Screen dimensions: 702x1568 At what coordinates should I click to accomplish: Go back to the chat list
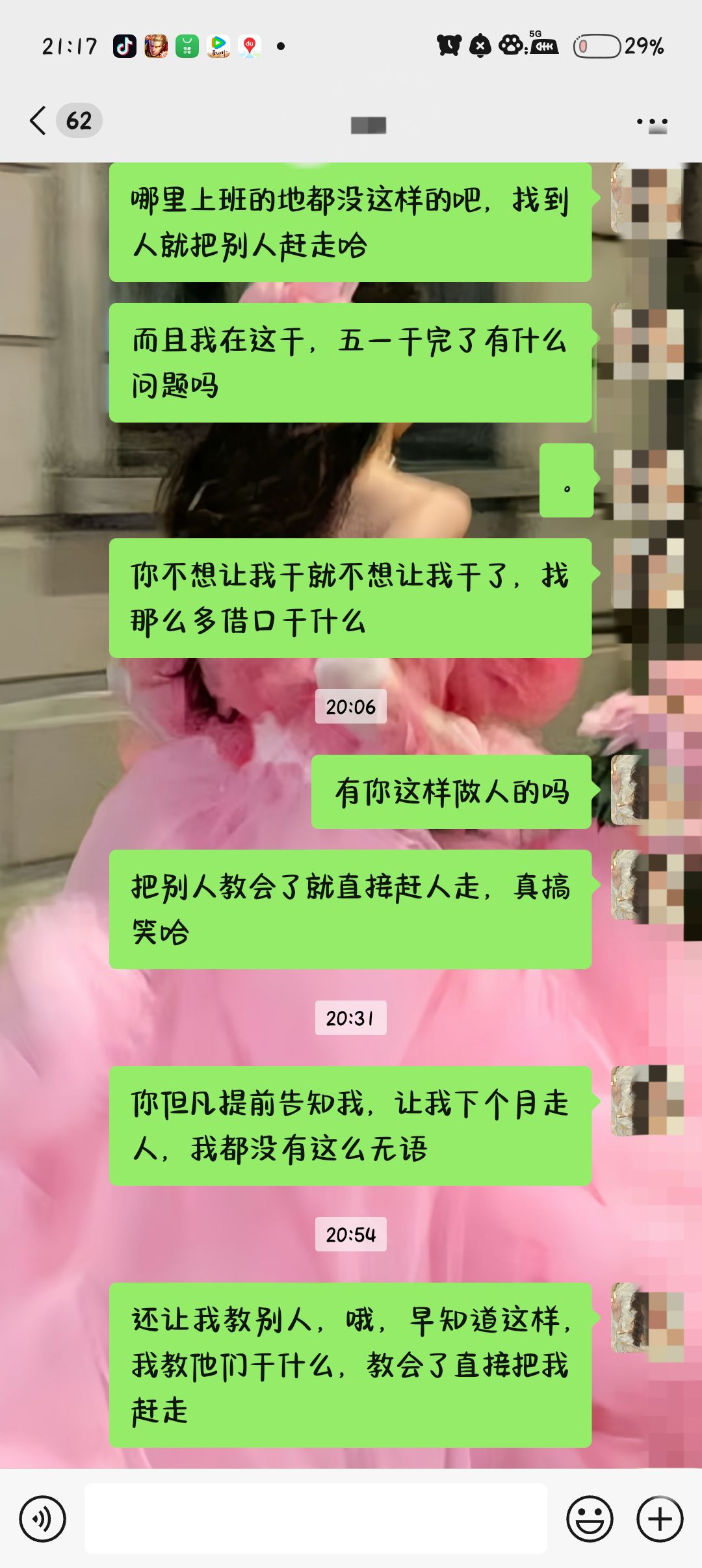coord(39,121)
